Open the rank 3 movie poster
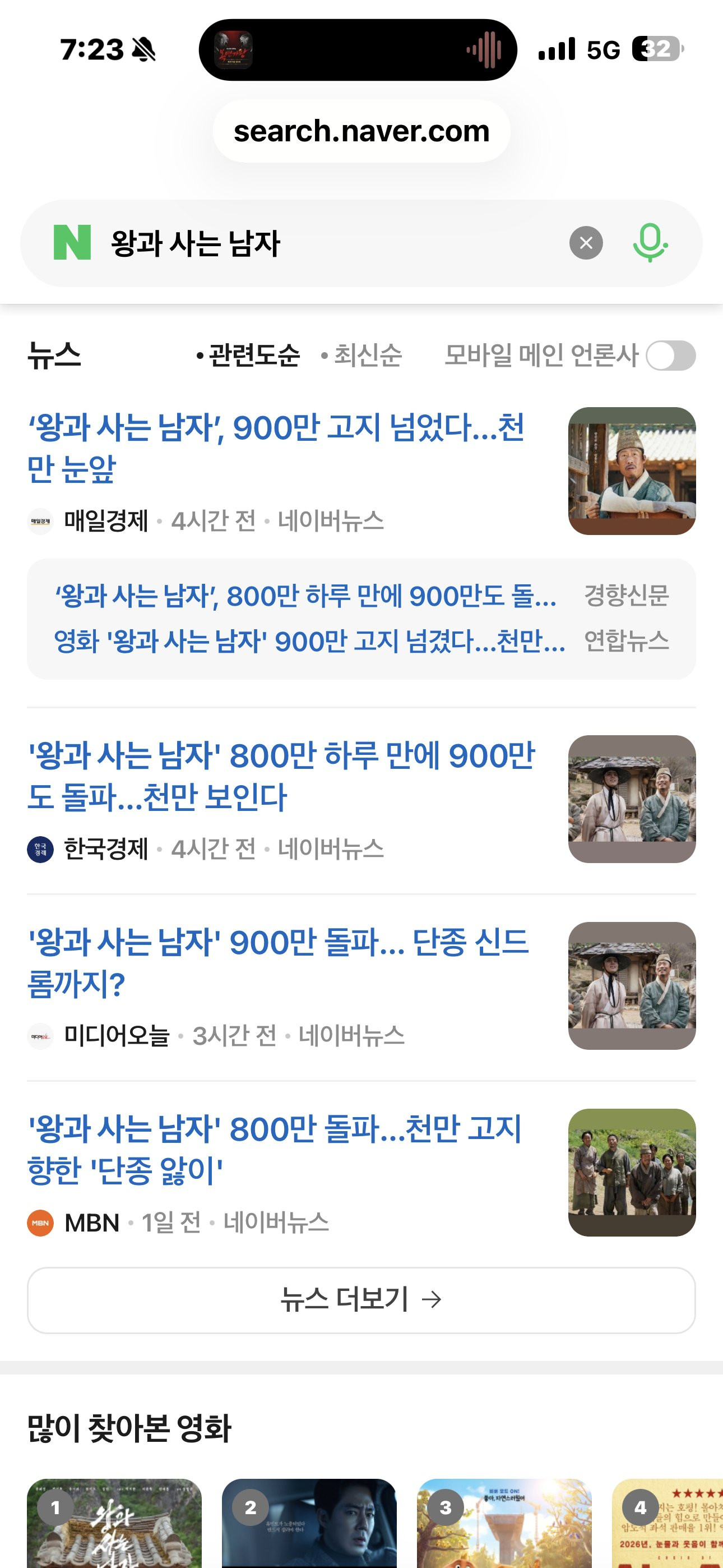 point(504,1524)
